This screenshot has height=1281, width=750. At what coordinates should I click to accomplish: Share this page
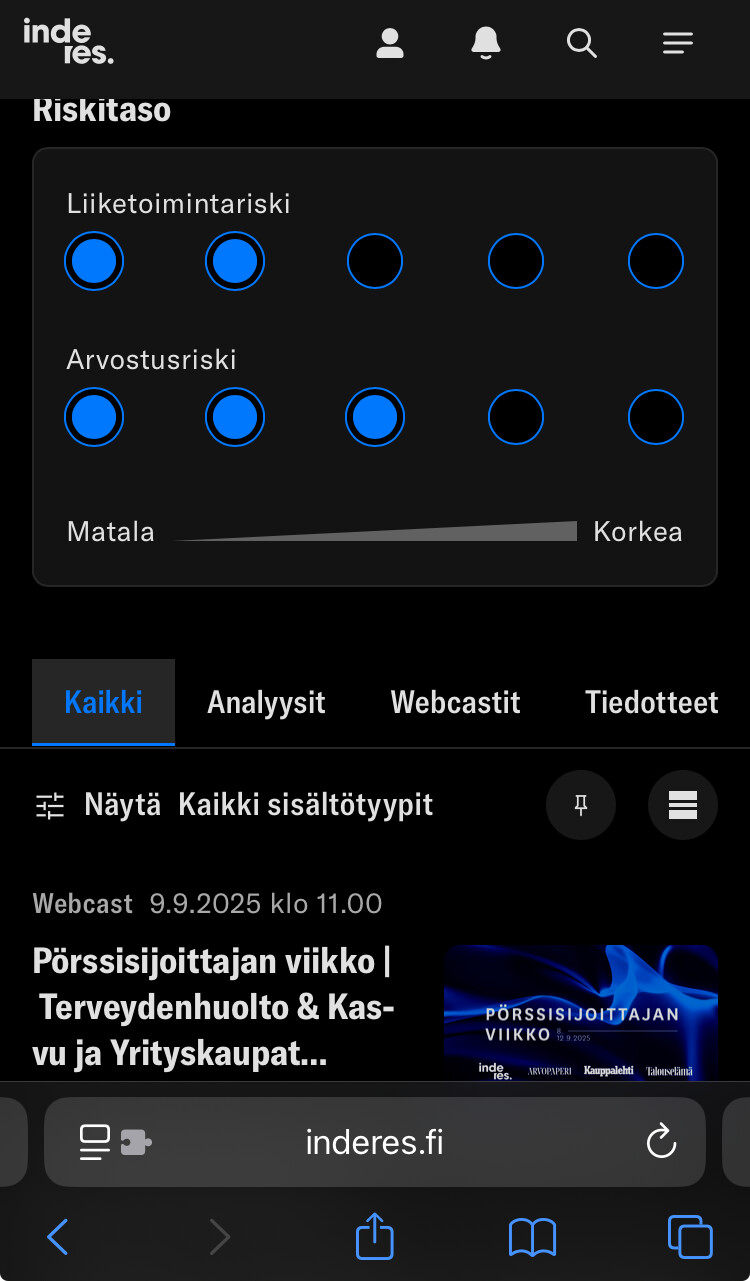(375, 1236)
